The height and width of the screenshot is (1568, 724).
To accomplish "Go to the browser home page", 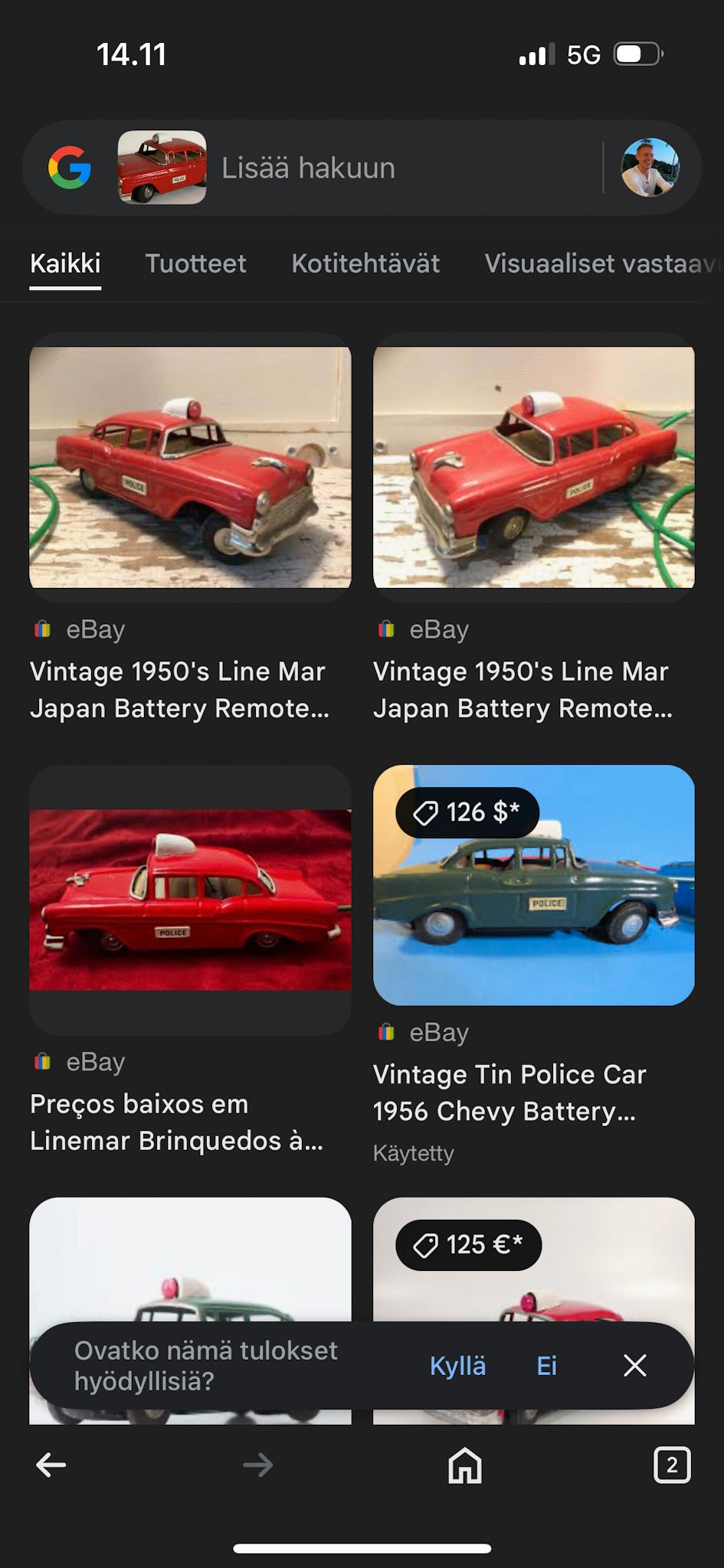I will click(465, 1465).
